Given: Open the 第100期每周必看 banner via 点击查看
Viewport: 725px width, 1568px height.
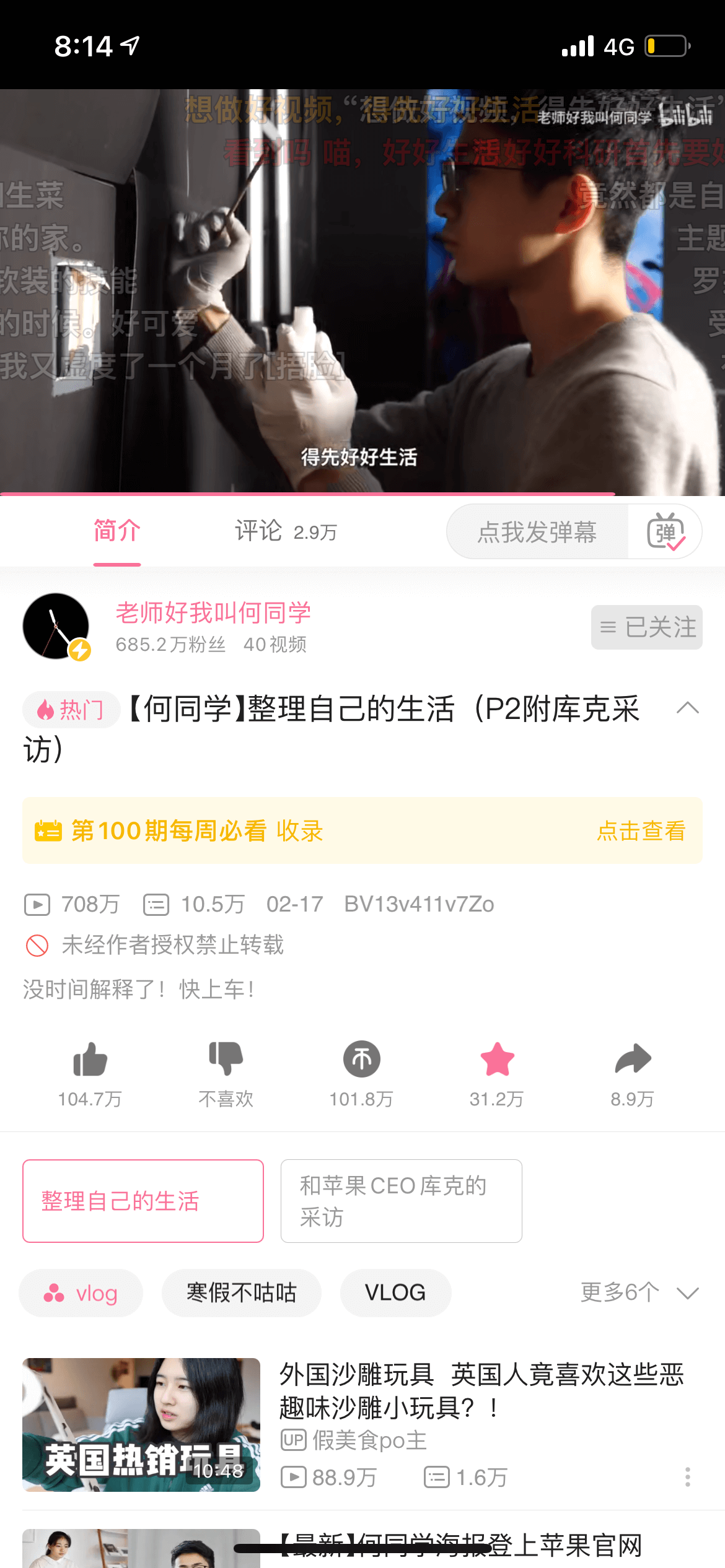Looking at the screenshot, I should tap(641, 831).
